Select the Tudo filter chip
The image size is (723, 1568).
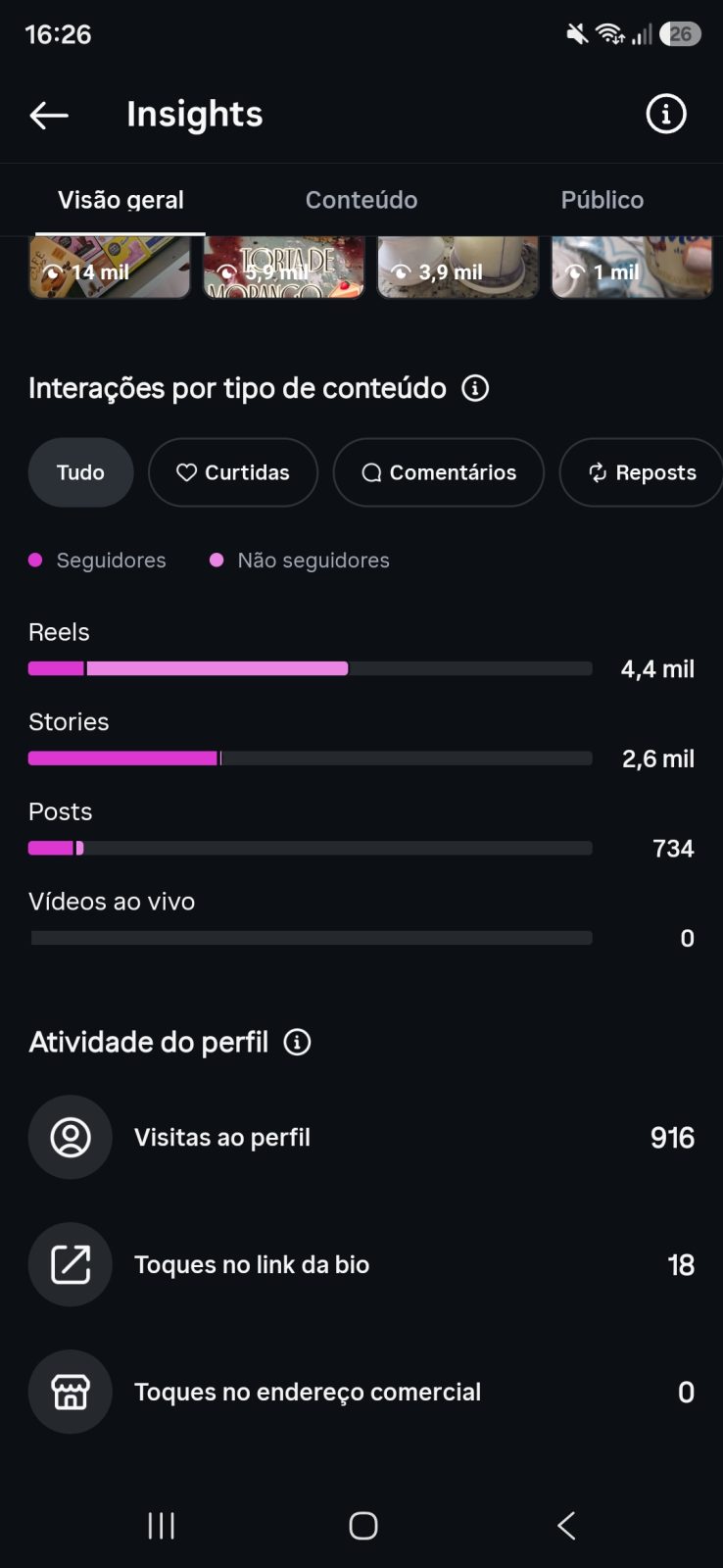[x=80, y=472]
